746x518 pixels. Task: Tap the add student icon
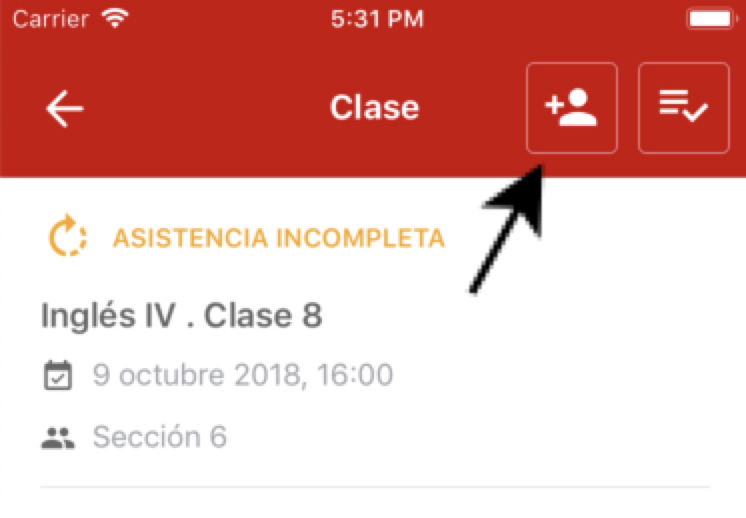(x=572, y=108)
